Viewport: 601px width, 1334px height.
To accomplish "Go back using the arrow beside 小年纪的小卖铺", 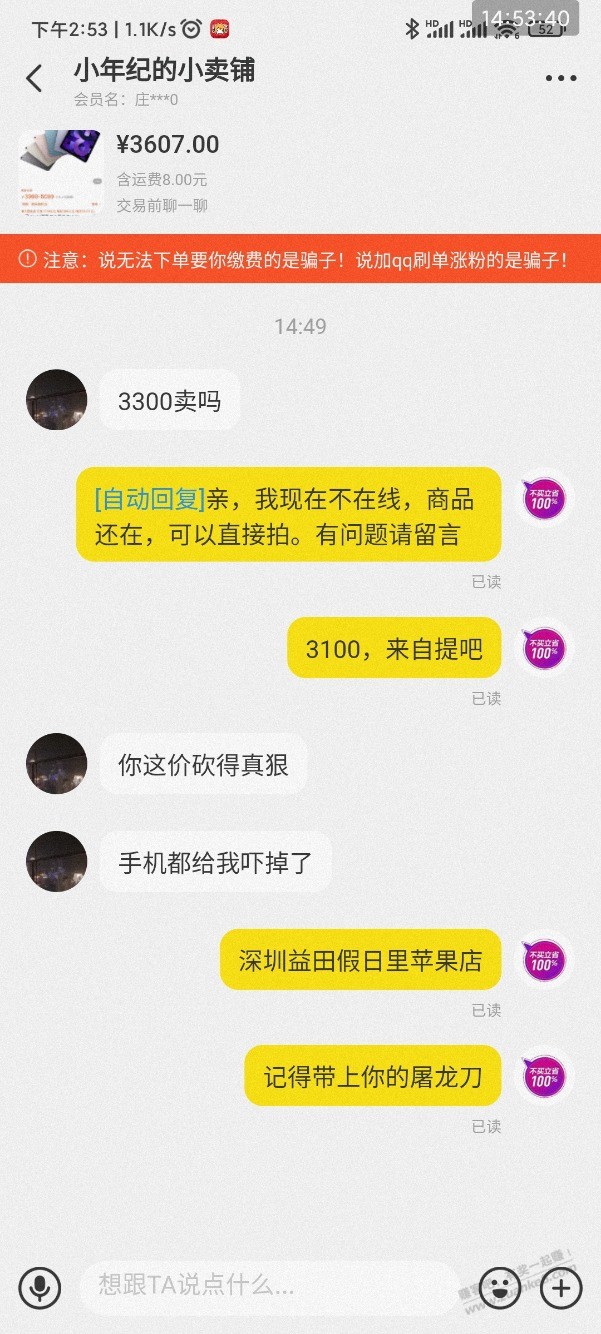I will coord(34,78).
